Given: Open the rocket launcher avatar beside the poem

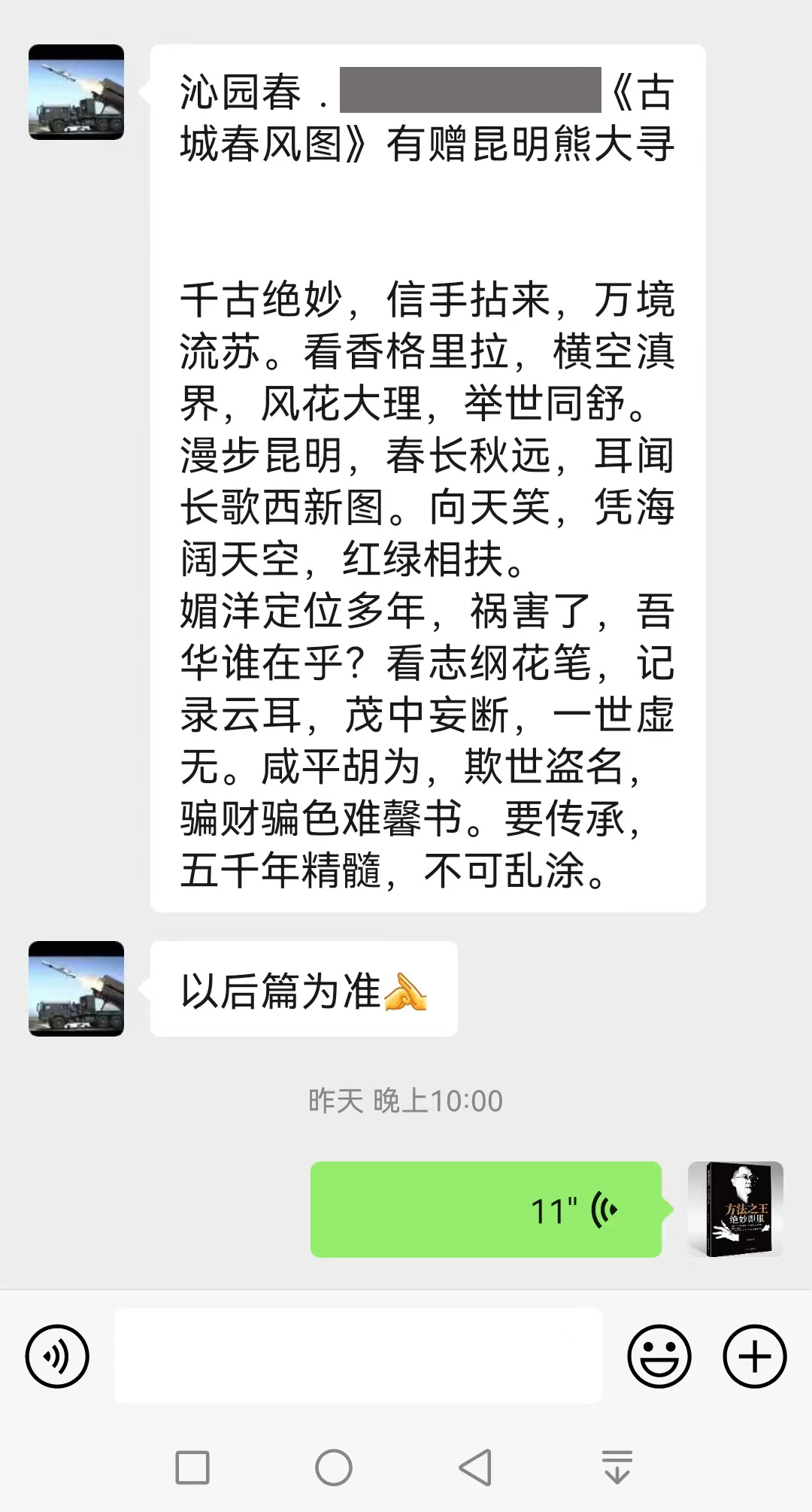Looking at the screenshot, I should [x=76, y=92].
